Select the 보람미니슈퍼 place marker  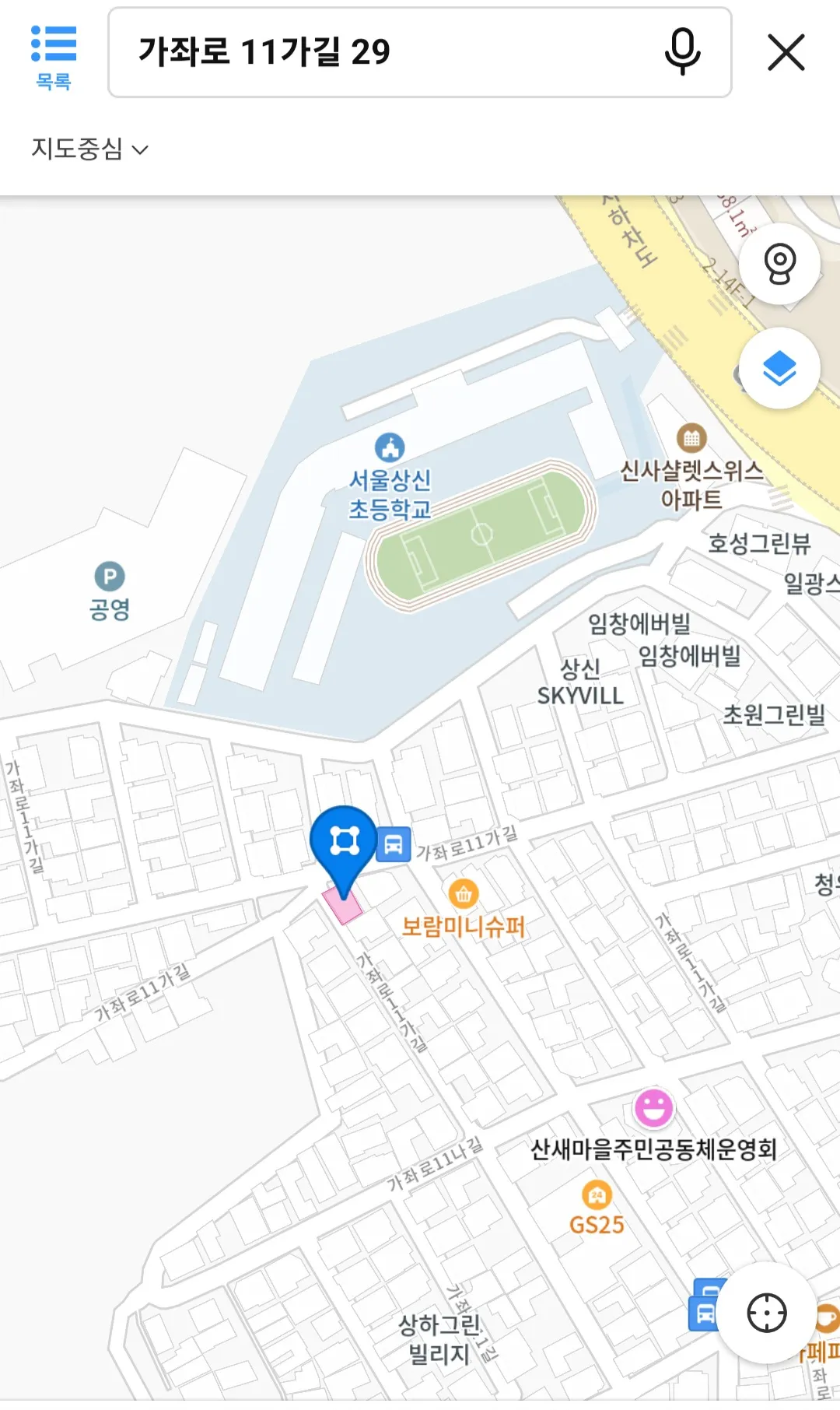click(464, 895)
